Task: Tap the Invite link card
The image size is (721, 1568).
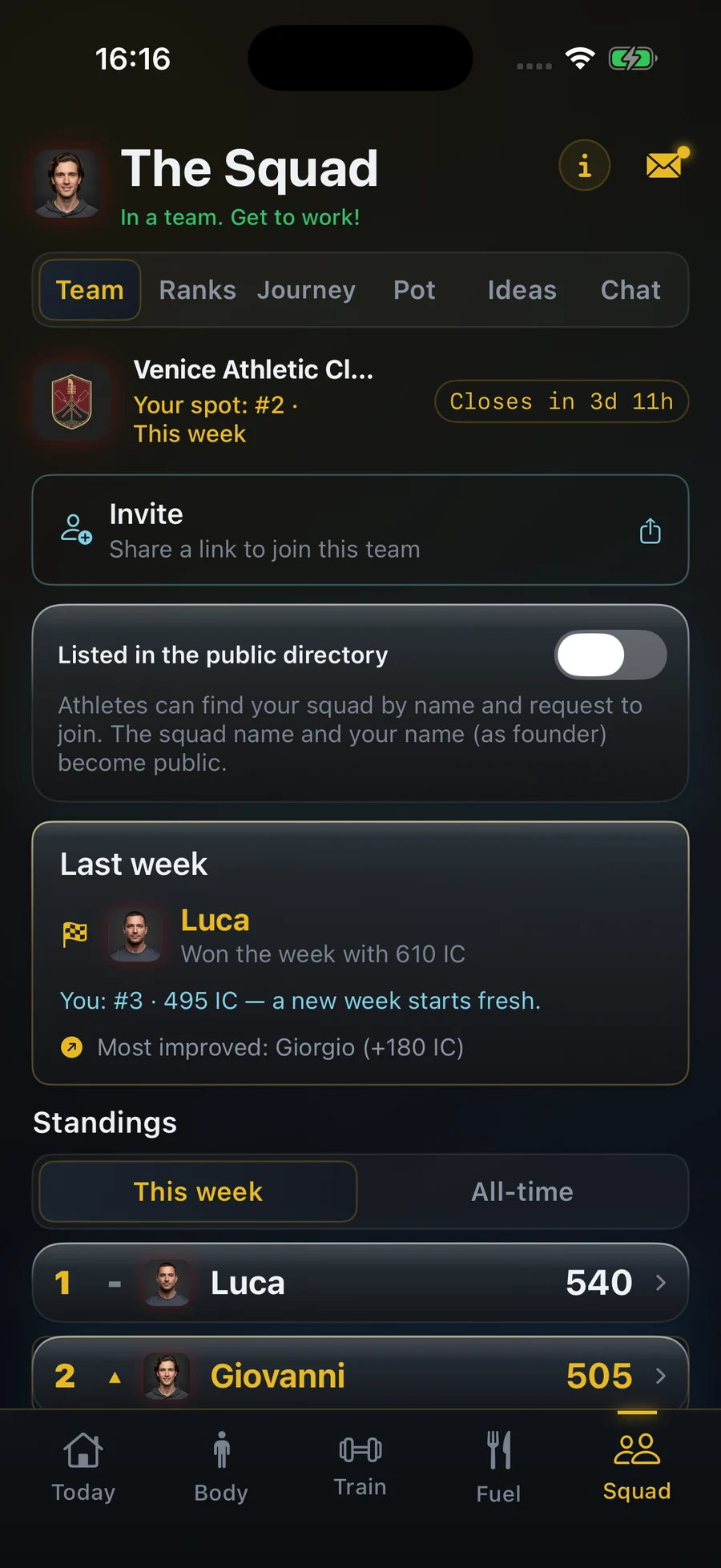Action: (x=360, y=530)
